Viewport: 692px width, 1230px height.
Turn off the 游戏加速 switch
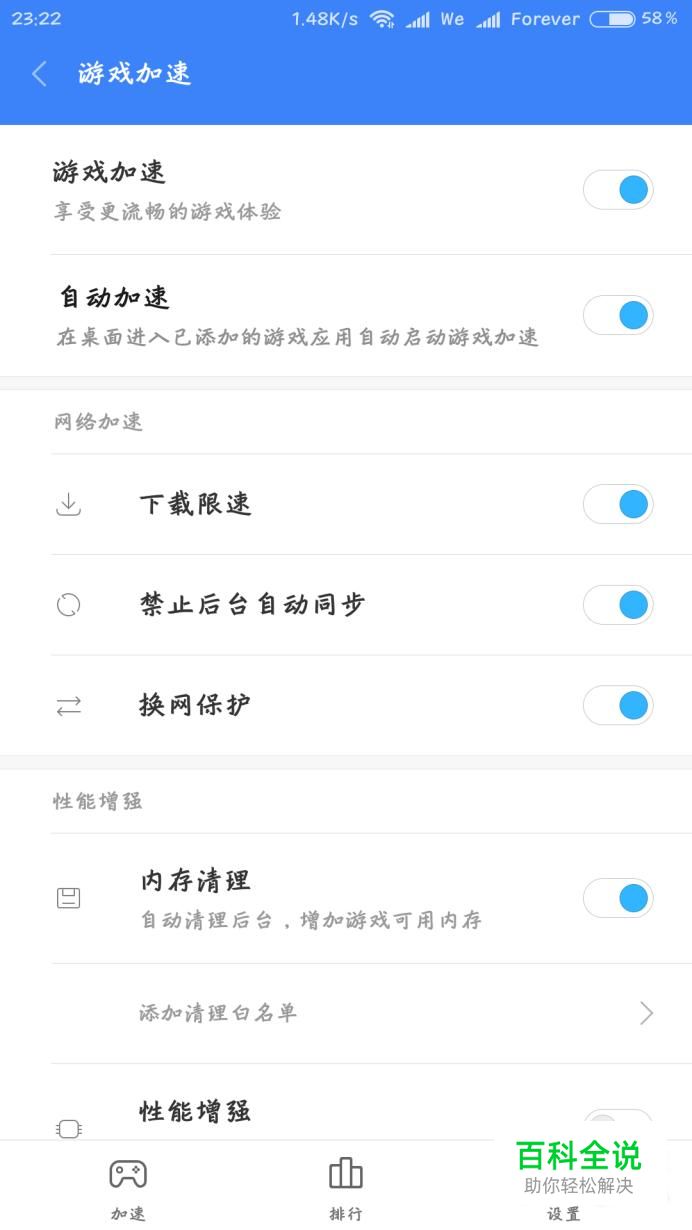coord(618,190)
